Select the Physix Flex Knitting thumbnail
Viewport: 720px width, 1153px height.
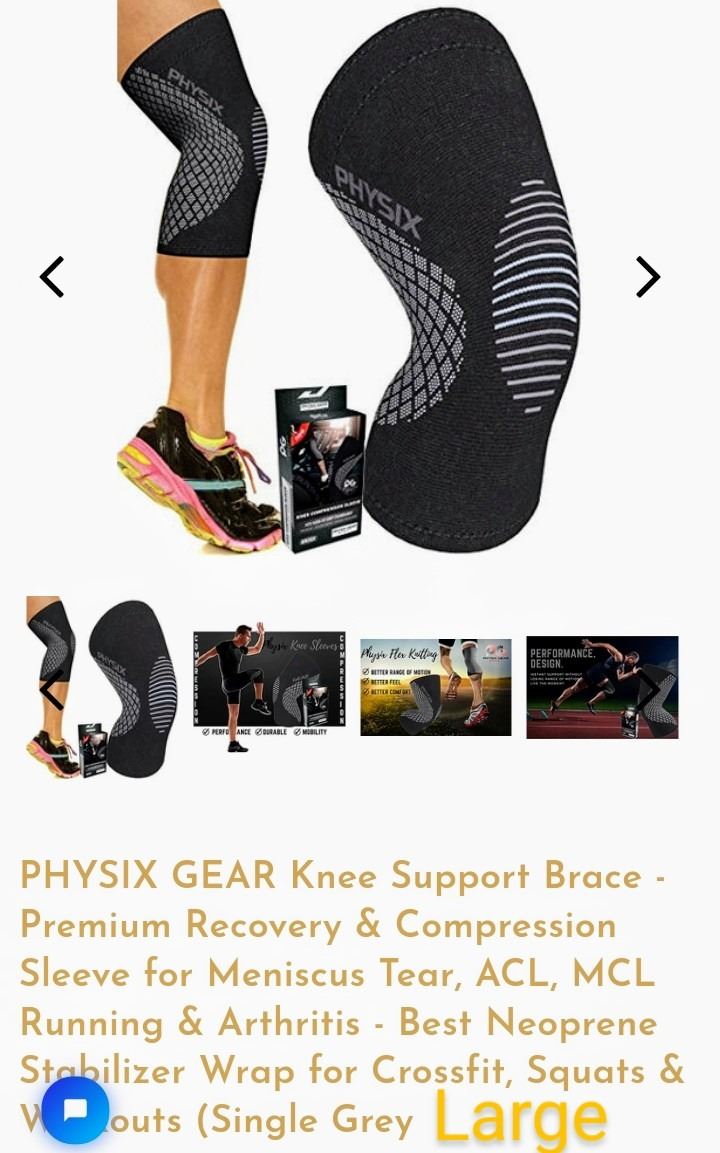coord(435,688)
